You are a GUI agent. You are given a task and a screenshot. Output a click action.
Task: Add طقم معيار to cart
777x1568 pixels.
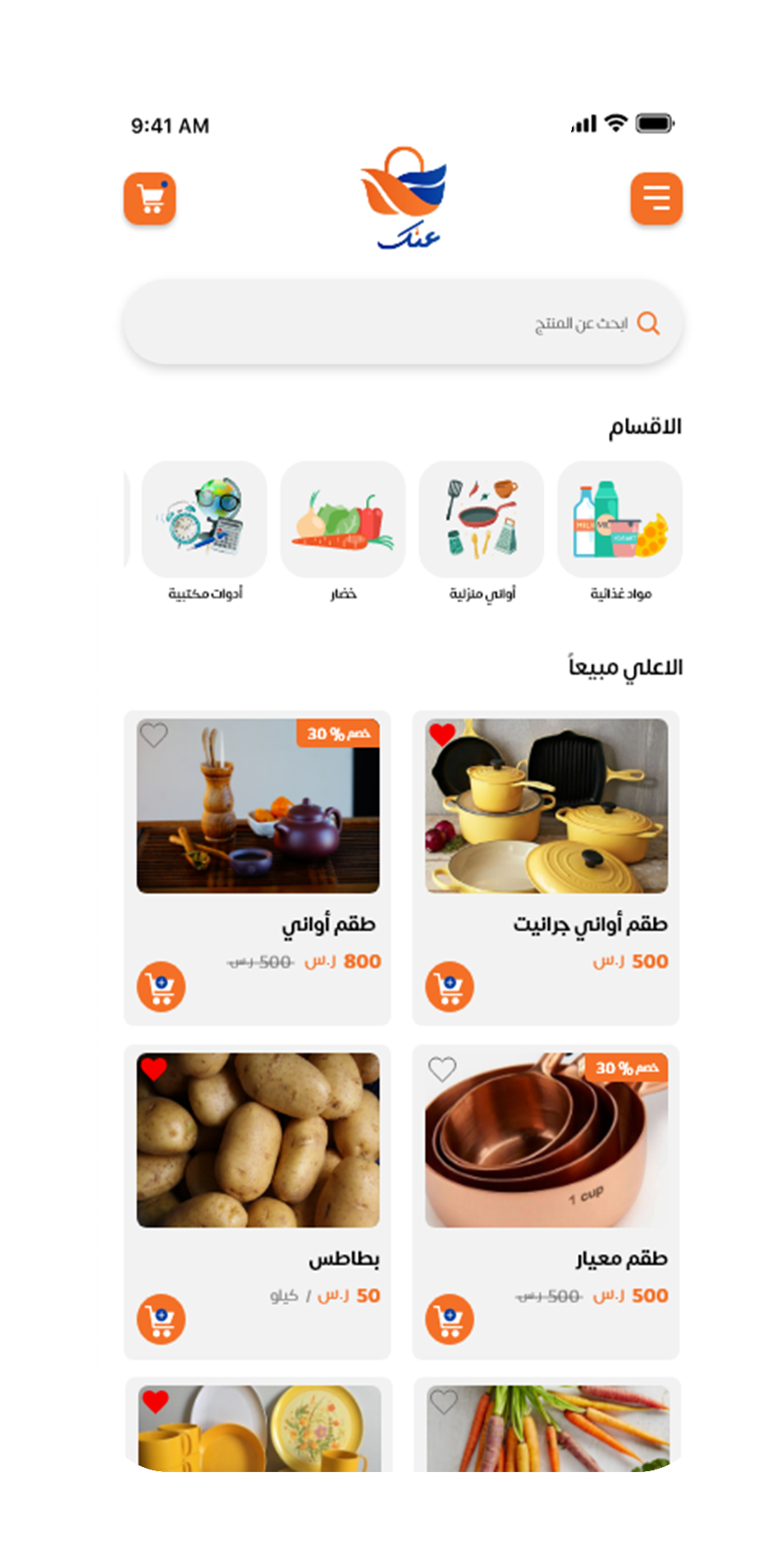click(x=450, y=1319)
